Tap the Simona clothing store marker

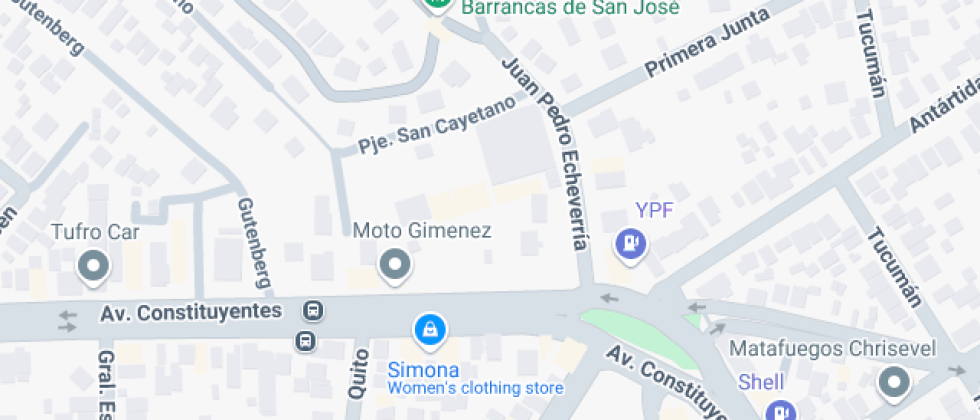pos(430,328)
